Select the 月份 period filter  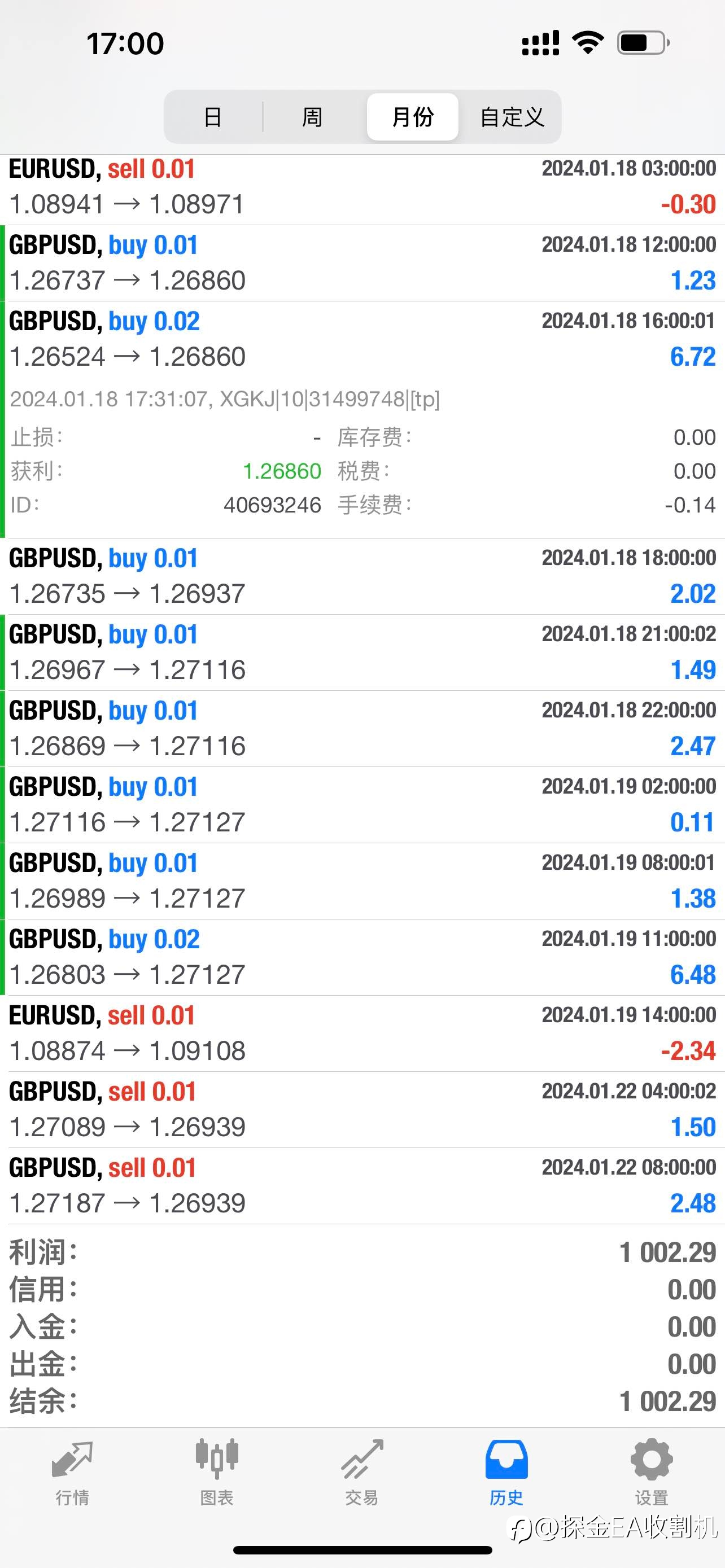(413, 117)
